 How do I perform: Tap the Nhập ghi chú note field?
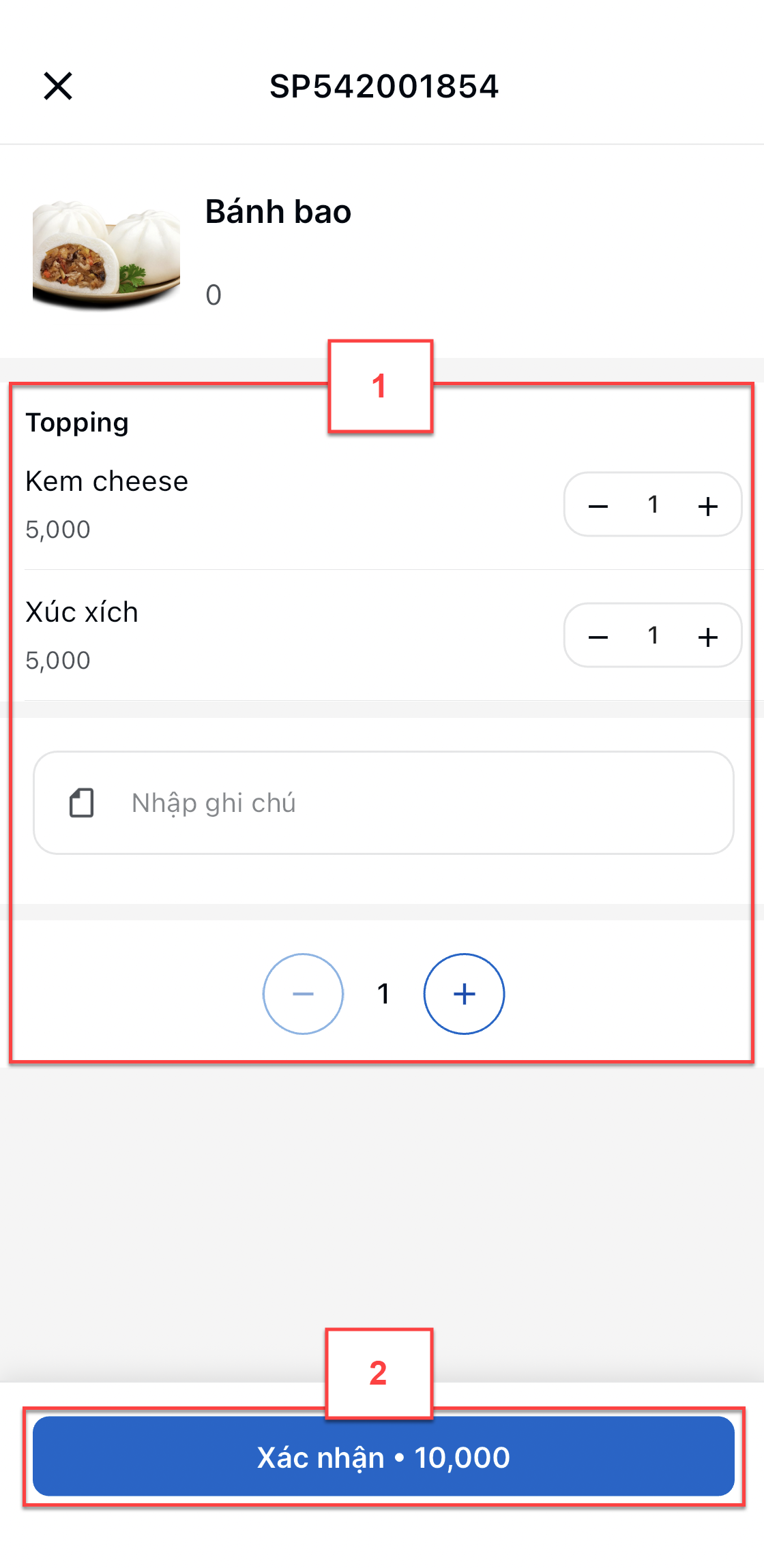(x=383, y=803)
